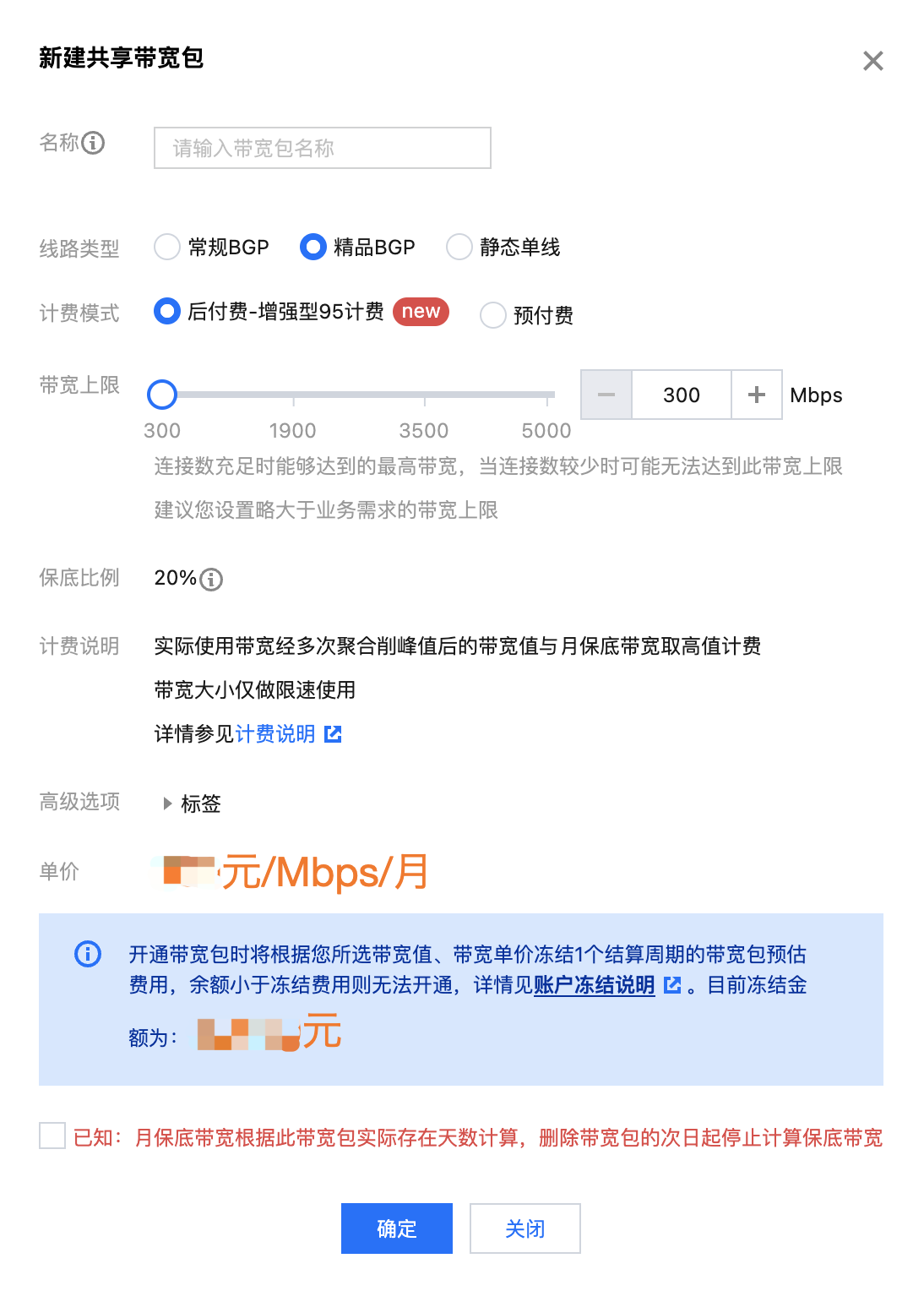Tap the 带宽上限 slider handle
This screenshot has width=924, height=1291.
click(162, 395)
